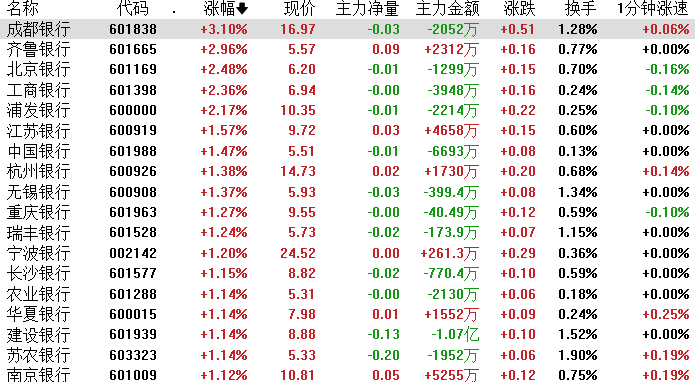695x382 pixels.
Task: Sort stocks by 主力金额 header
Action: pos(447,8)
